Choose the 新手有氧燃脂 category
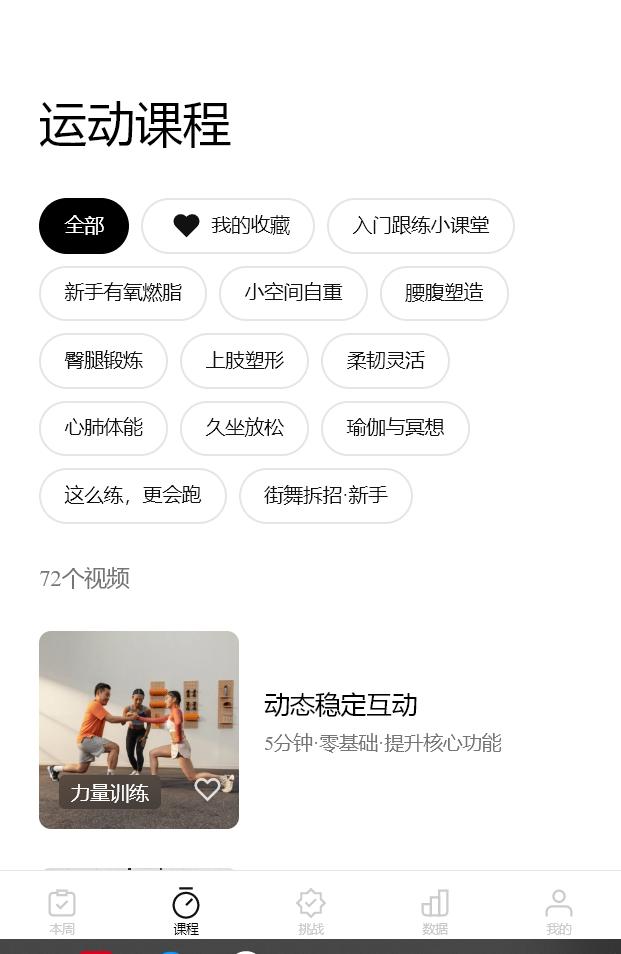The image size is (621, 954). click(x=123, y=293)
